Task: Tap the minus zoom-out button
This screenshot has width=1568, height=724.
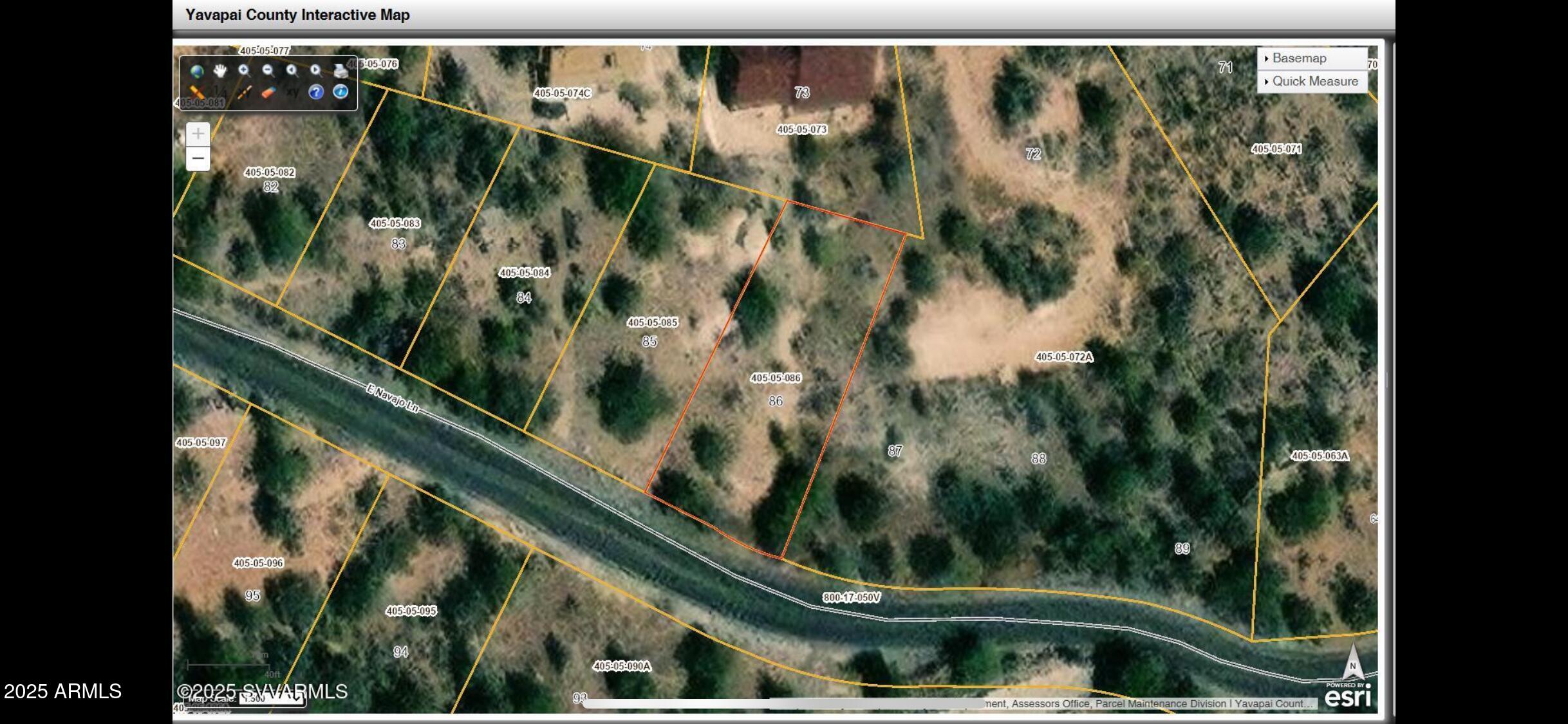Action: point(198,158)
